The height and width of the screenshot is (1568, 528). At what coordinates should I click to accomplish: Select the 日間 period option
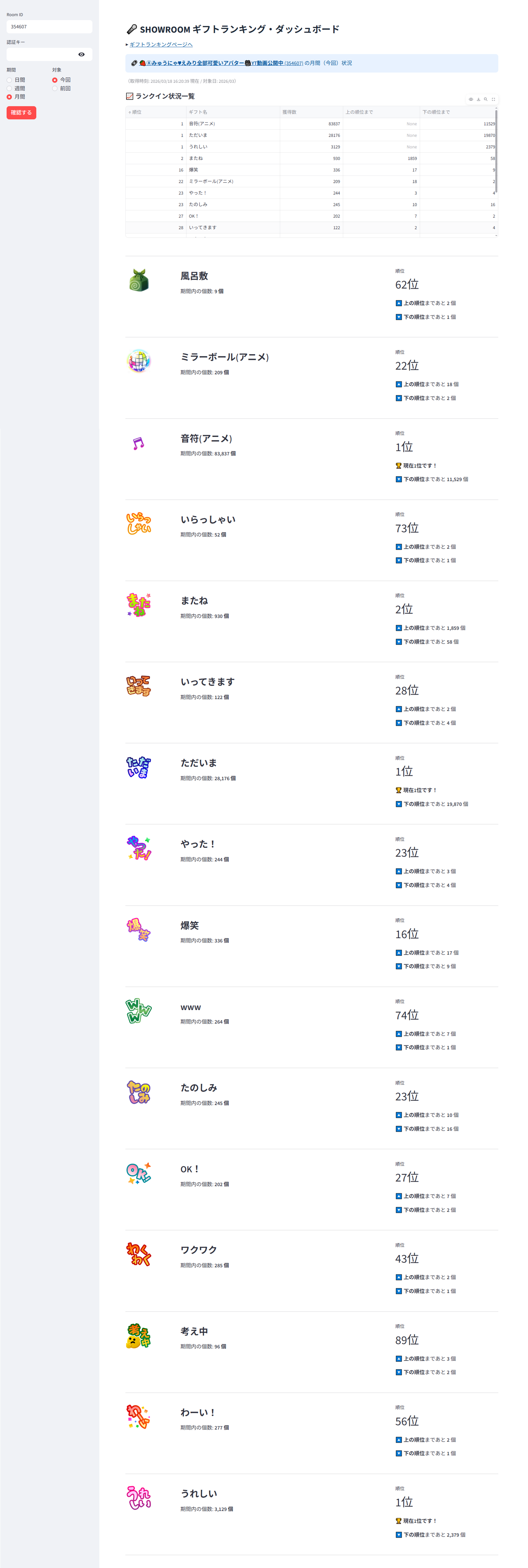coord(10,80)
